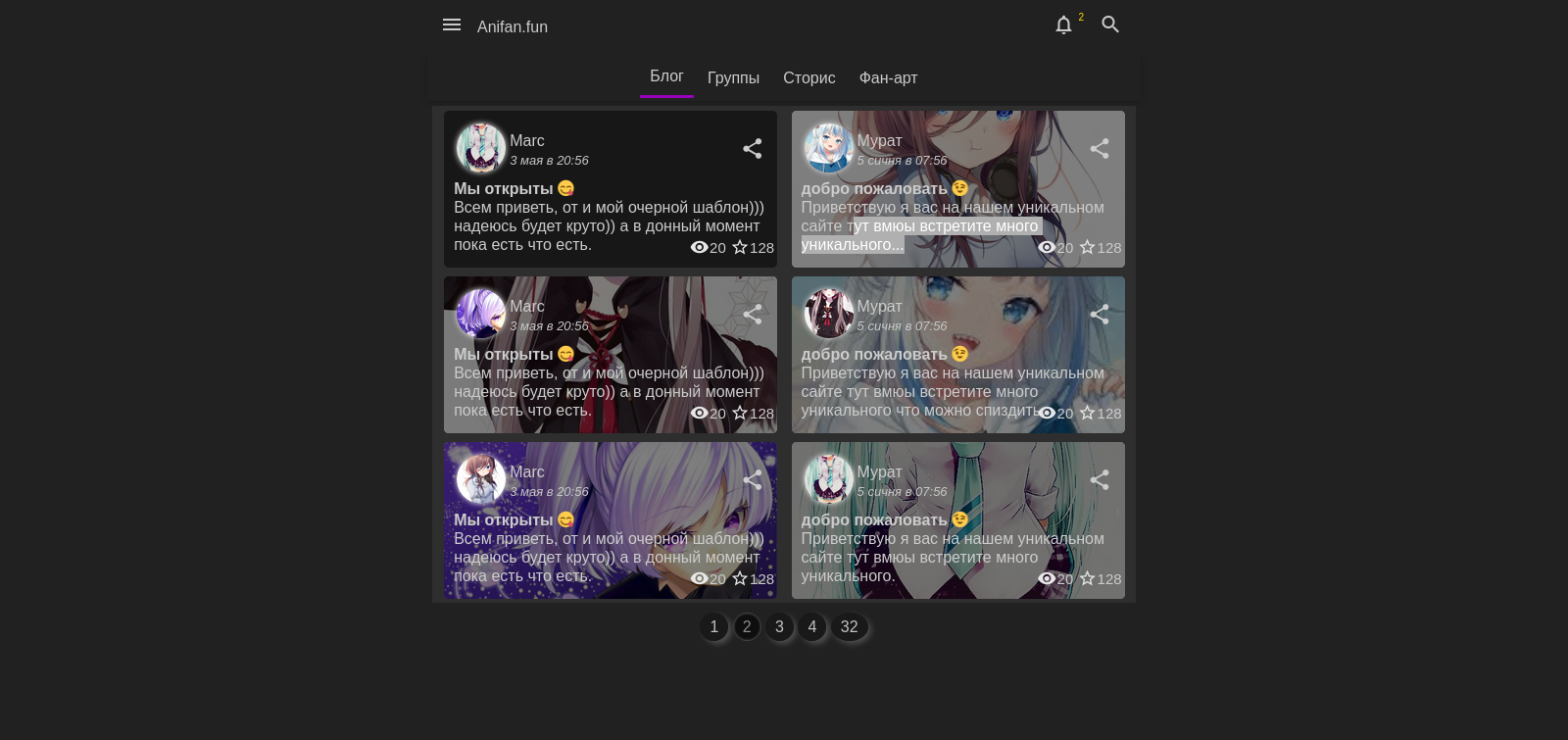This screenshot has width=1568, height=740.
Task: Share Марс post with plain black background
Action: coord(752,149)
